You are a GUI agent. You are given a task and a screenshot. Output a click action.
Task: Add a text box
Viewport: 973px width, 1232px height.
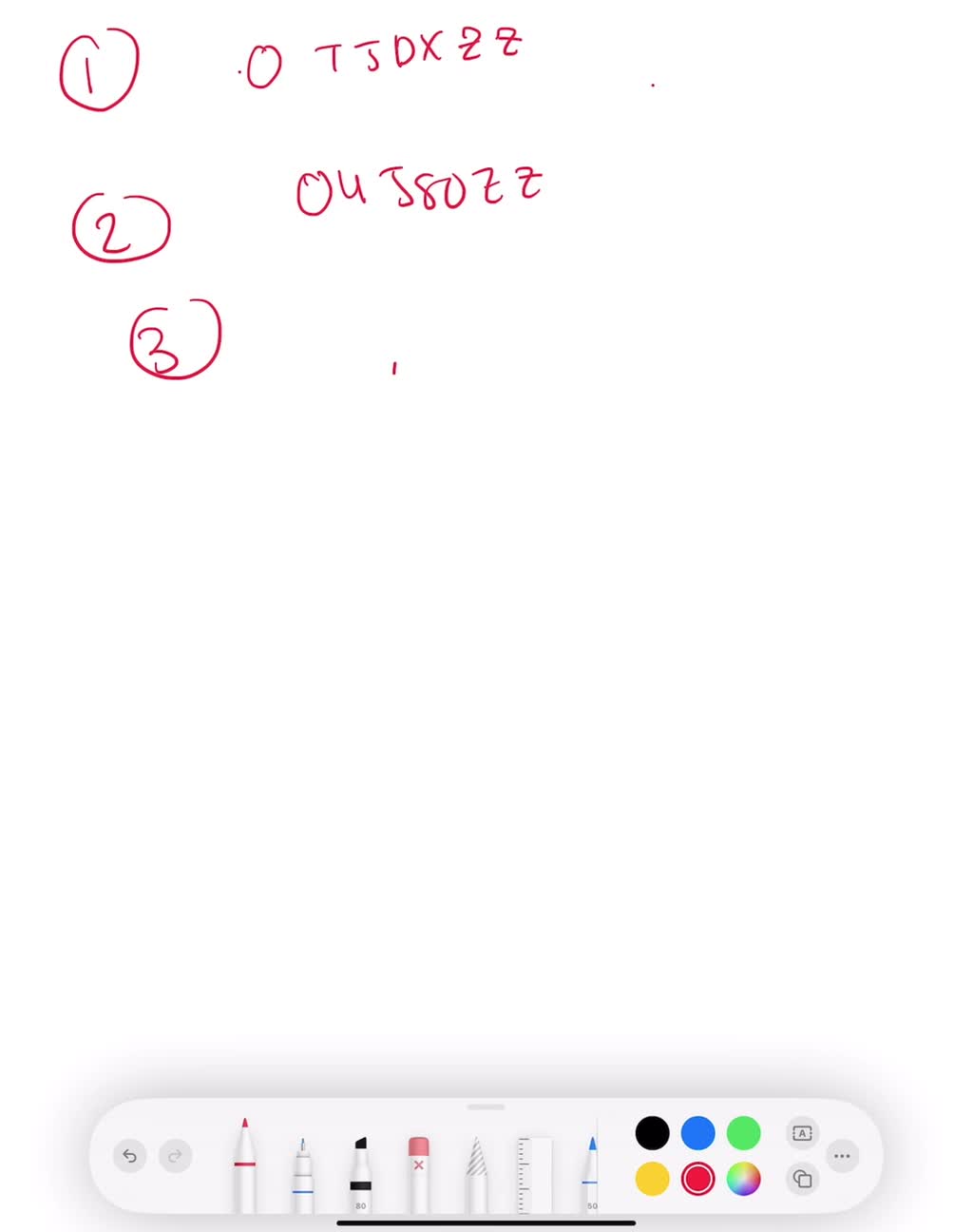click(802, 1133)
